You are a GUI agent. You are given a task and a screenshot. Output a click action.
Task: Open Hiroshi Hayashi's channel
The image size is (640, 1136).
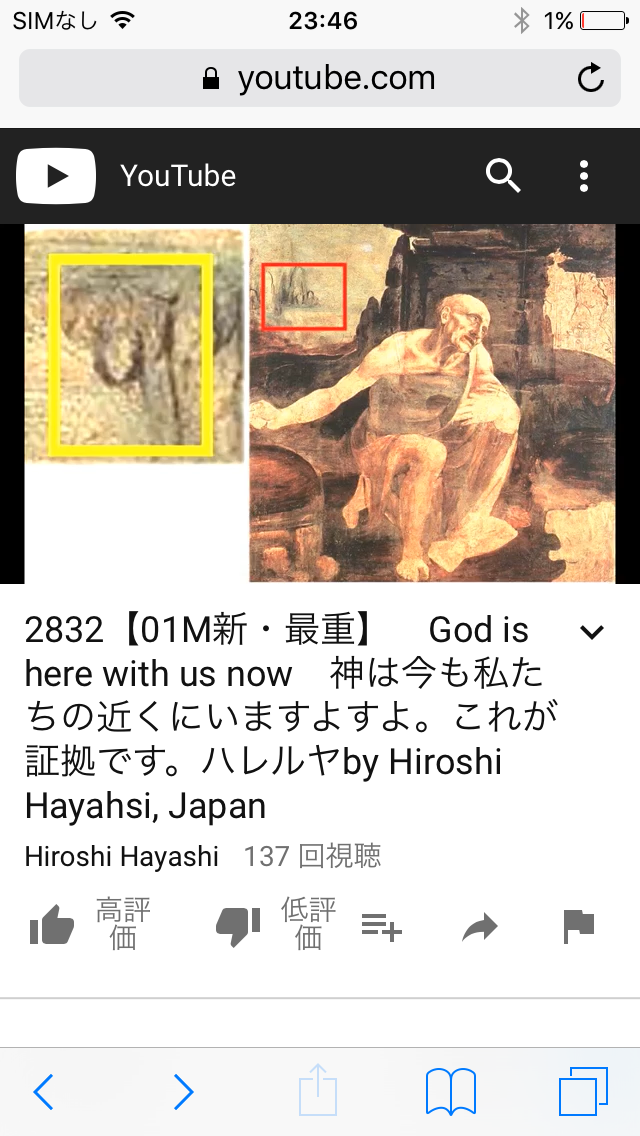pyautogui.click(x=122, y=856)
